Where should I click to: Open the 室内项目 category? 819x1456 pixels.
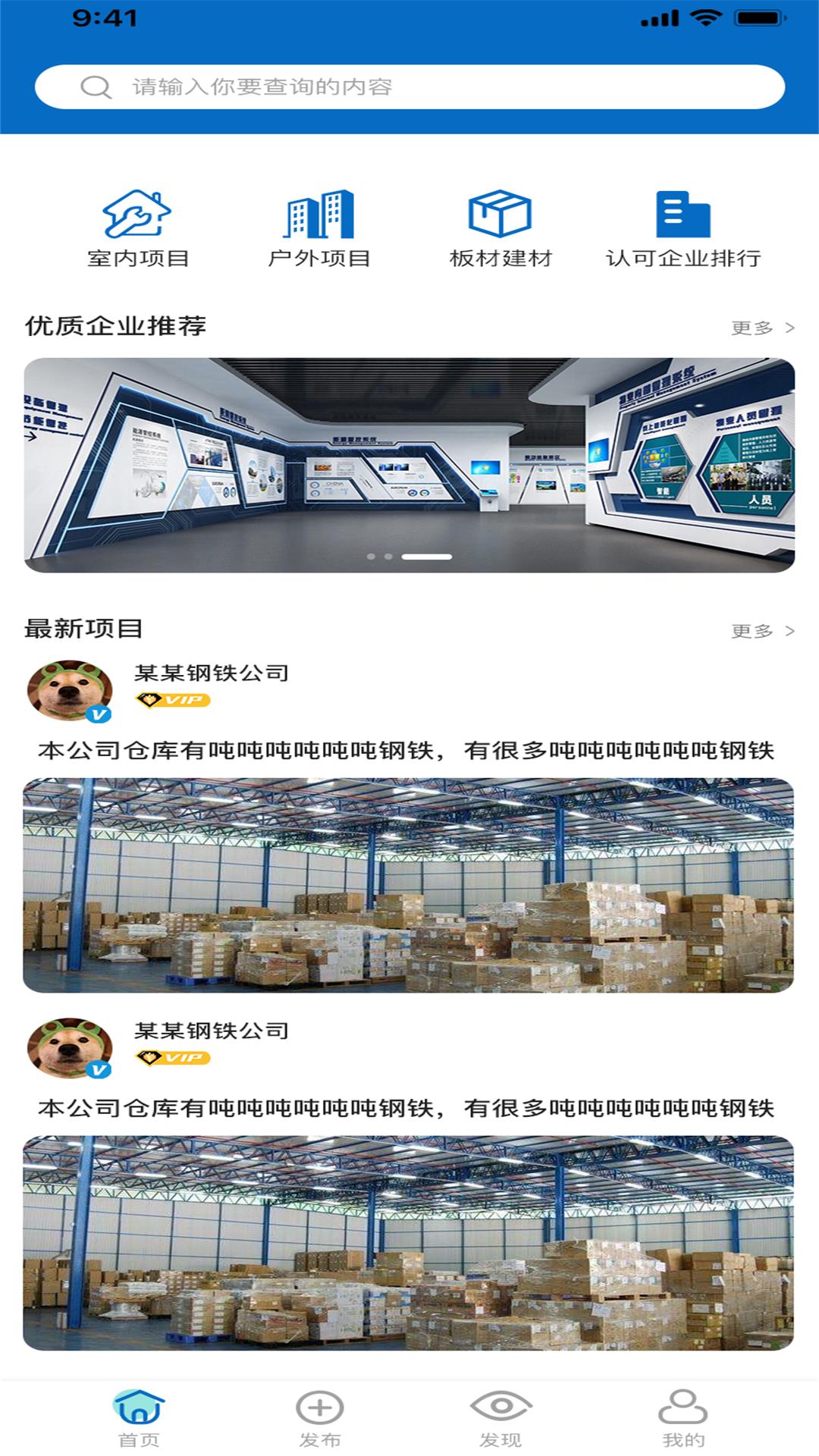(x=137, y=228)
